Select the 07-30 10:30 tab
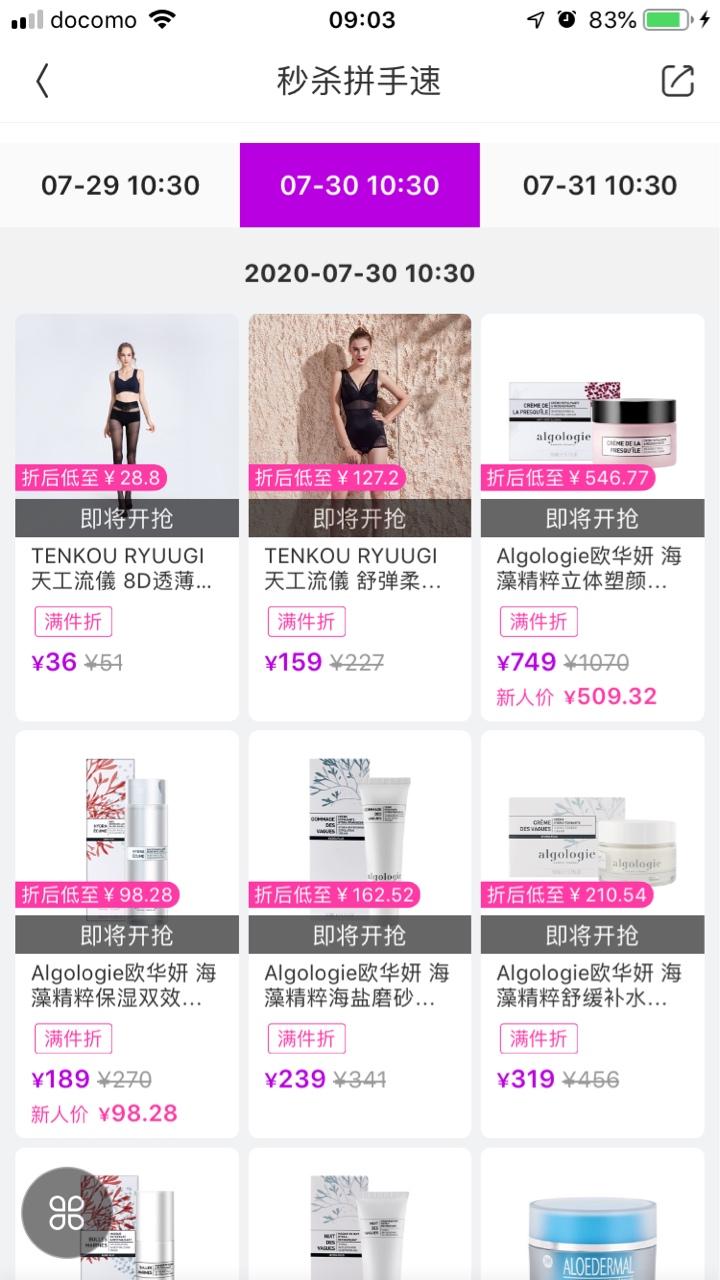 360,185
